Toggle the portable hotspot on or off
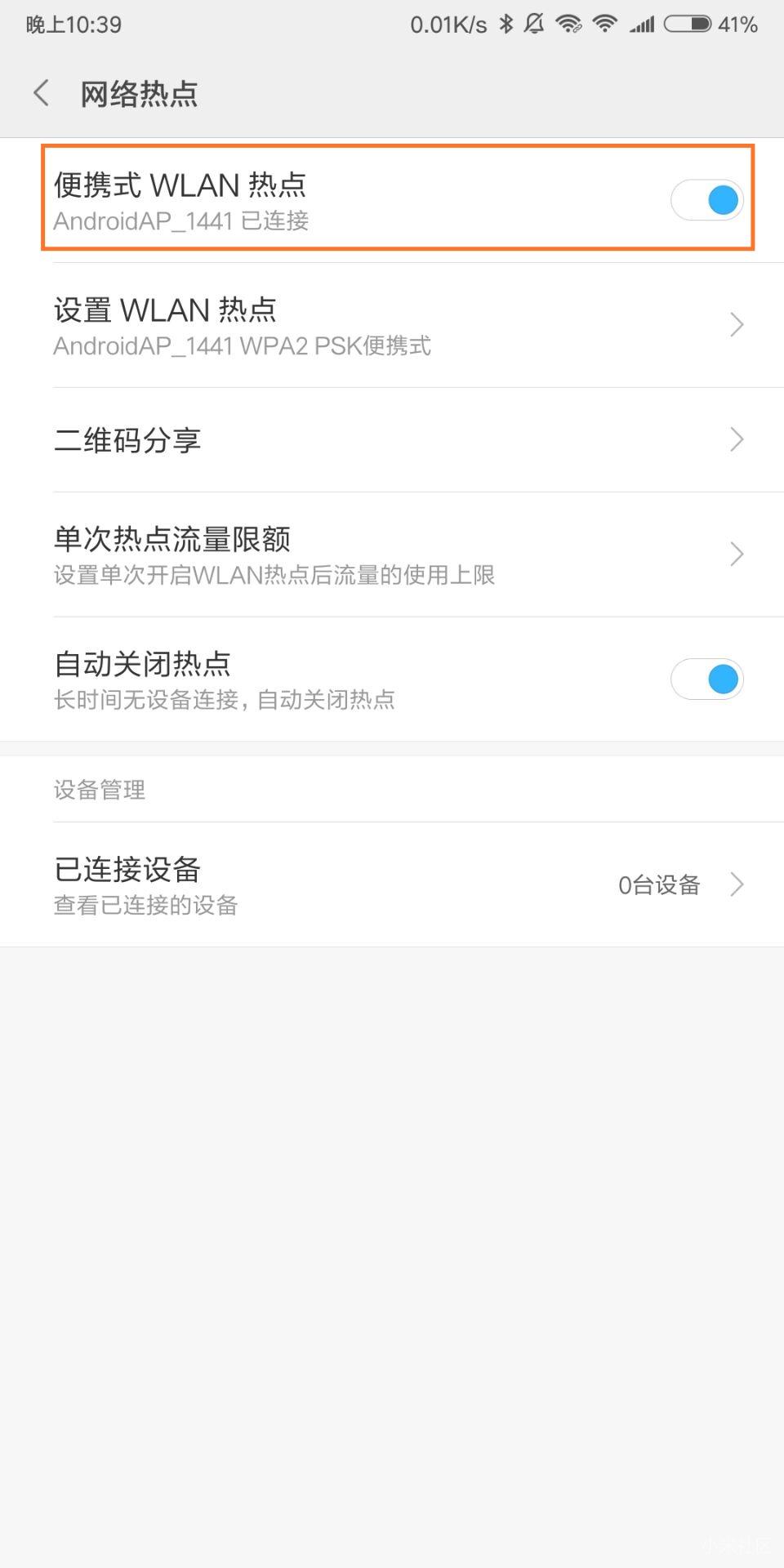The image size is (784, 1568). coord(707,199)
